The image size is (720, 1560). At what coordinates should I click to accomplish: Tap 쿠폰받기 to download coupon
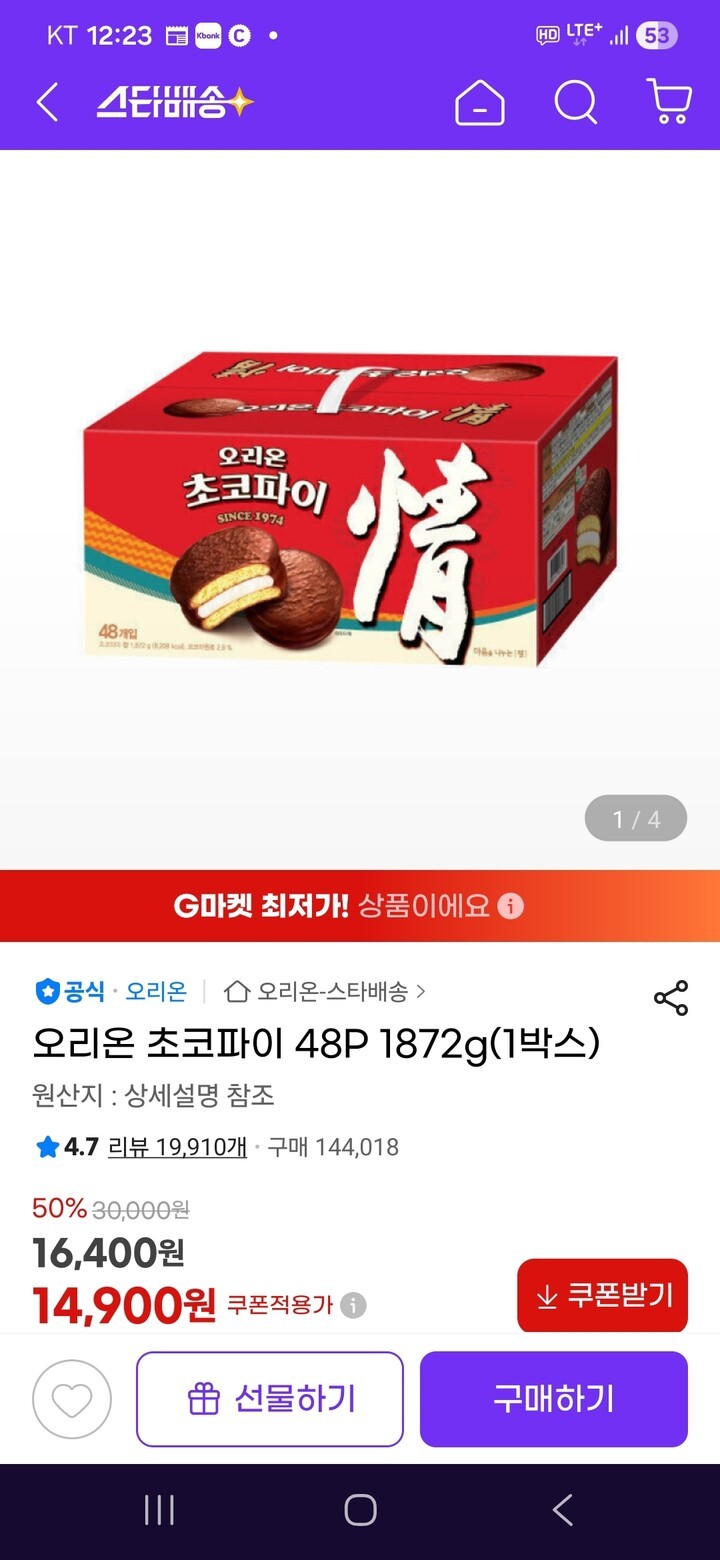[603, 1296]
